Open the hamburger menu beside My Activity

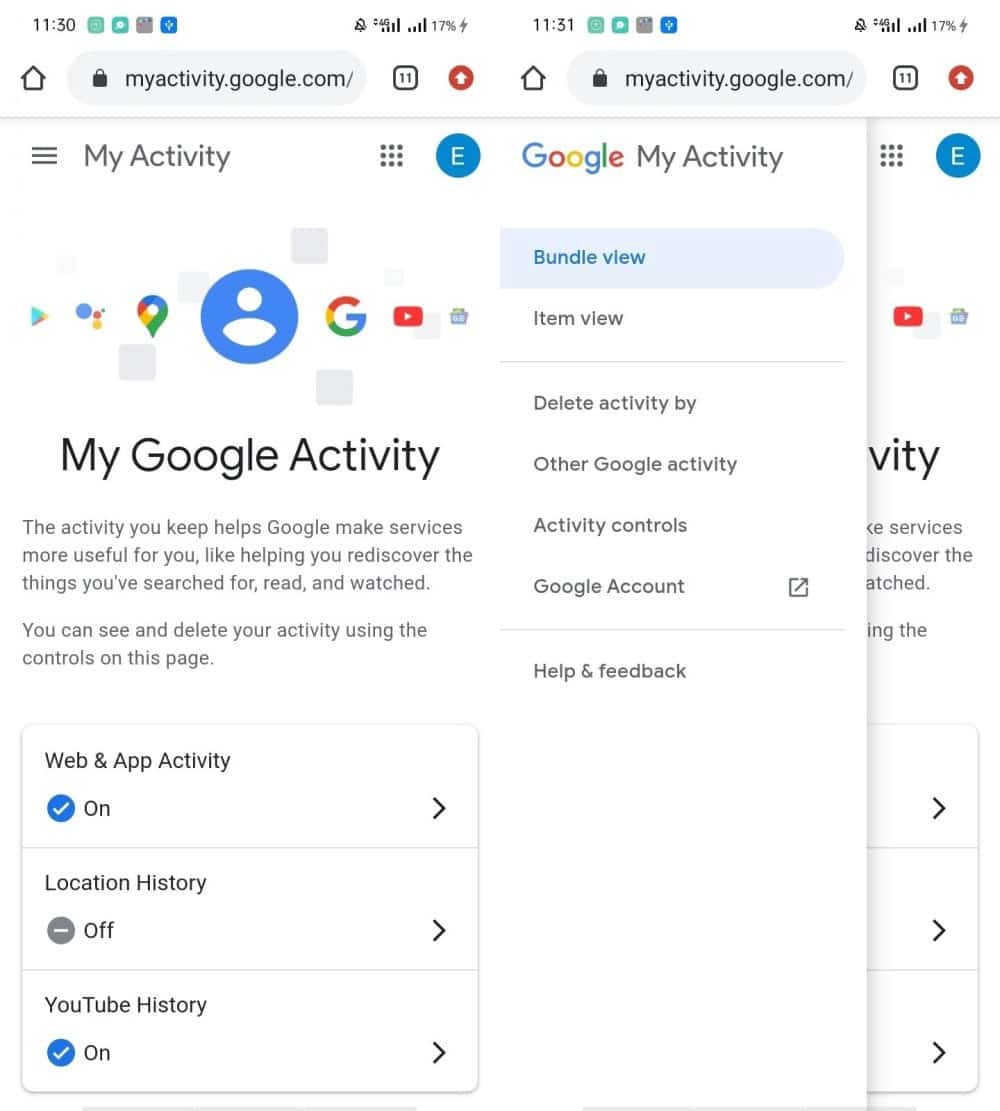[x=44, y=156]
